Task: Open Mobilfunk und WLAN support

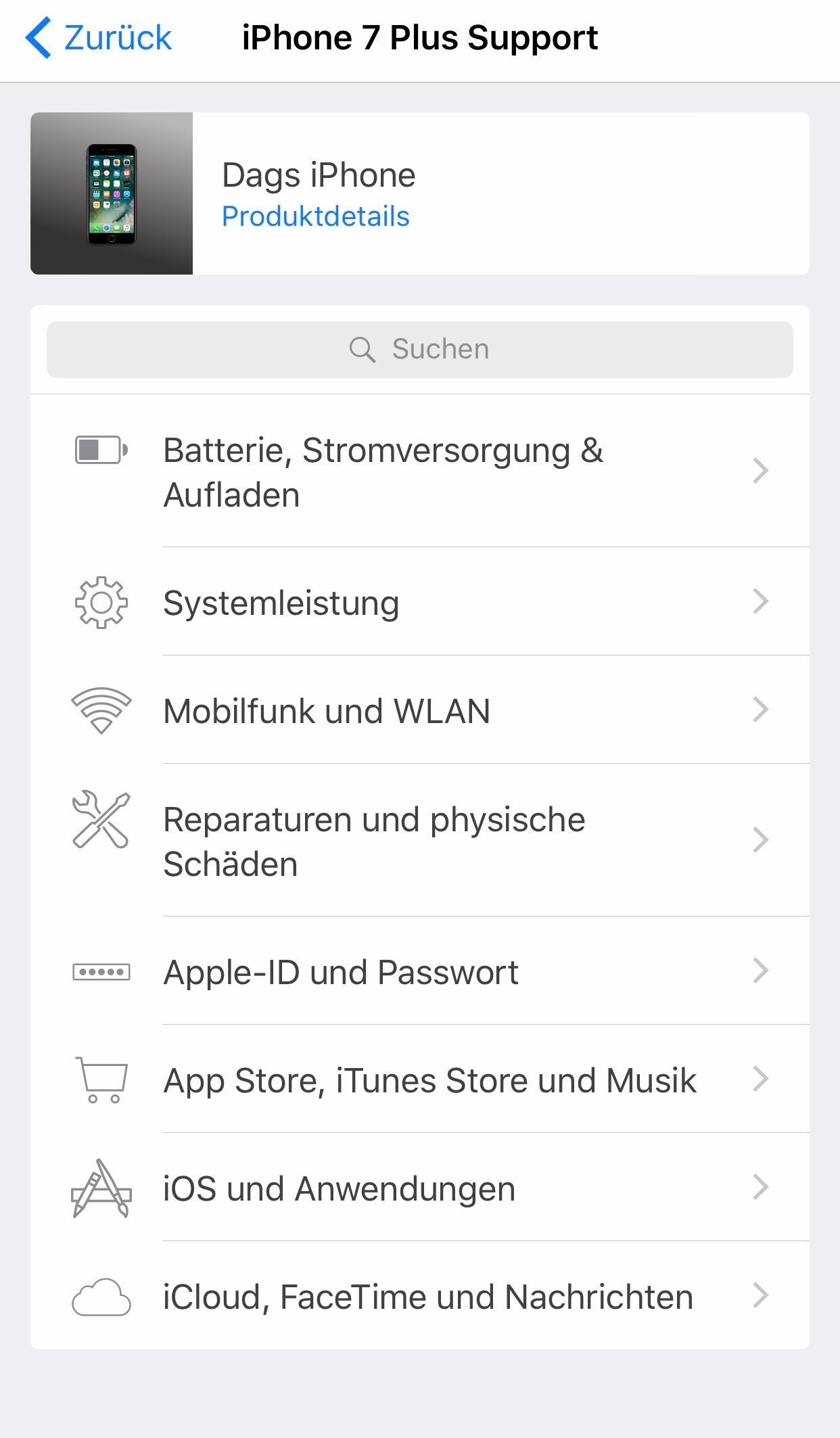Action: coord(419,711)
